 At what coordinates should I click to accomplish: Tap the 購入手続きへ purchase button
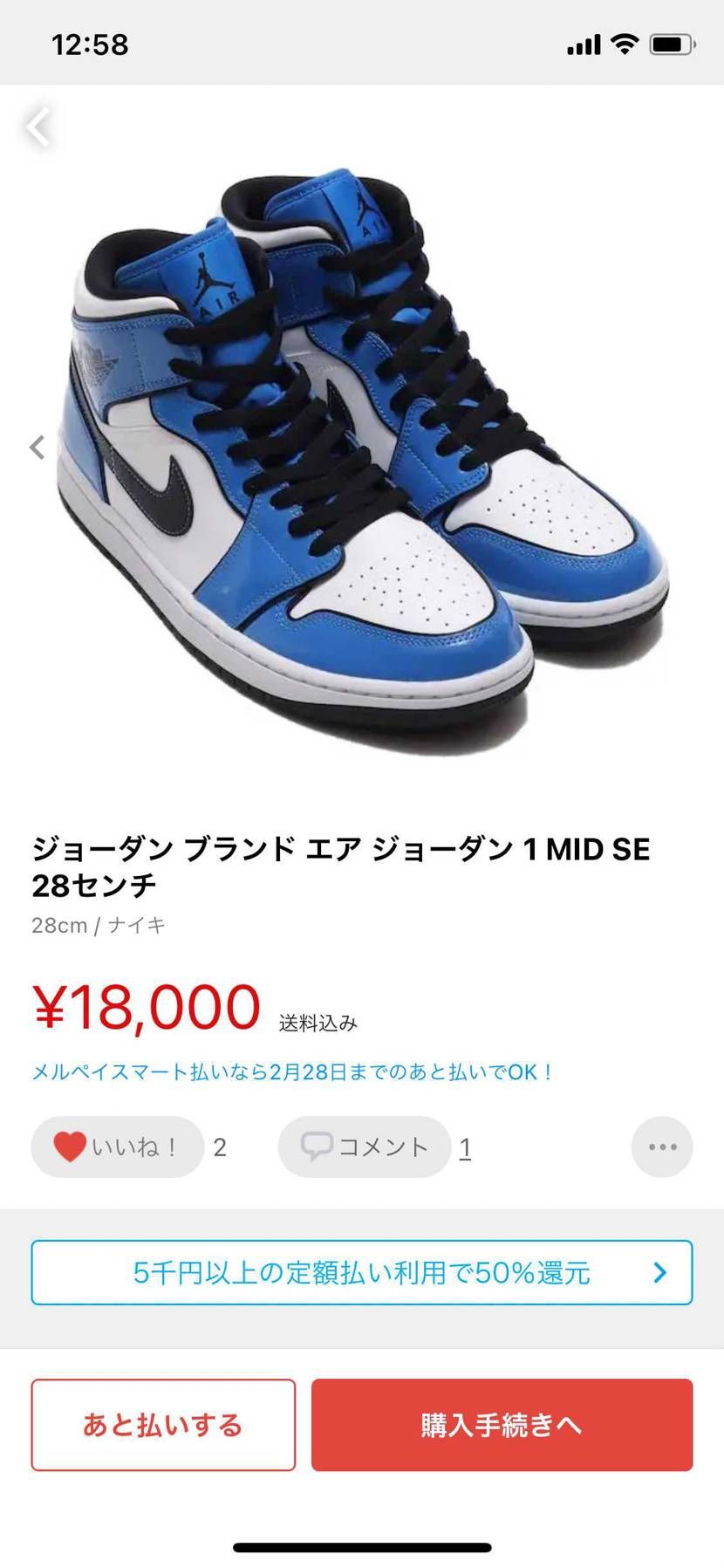pyautogui.click(x=499, y=1425)
